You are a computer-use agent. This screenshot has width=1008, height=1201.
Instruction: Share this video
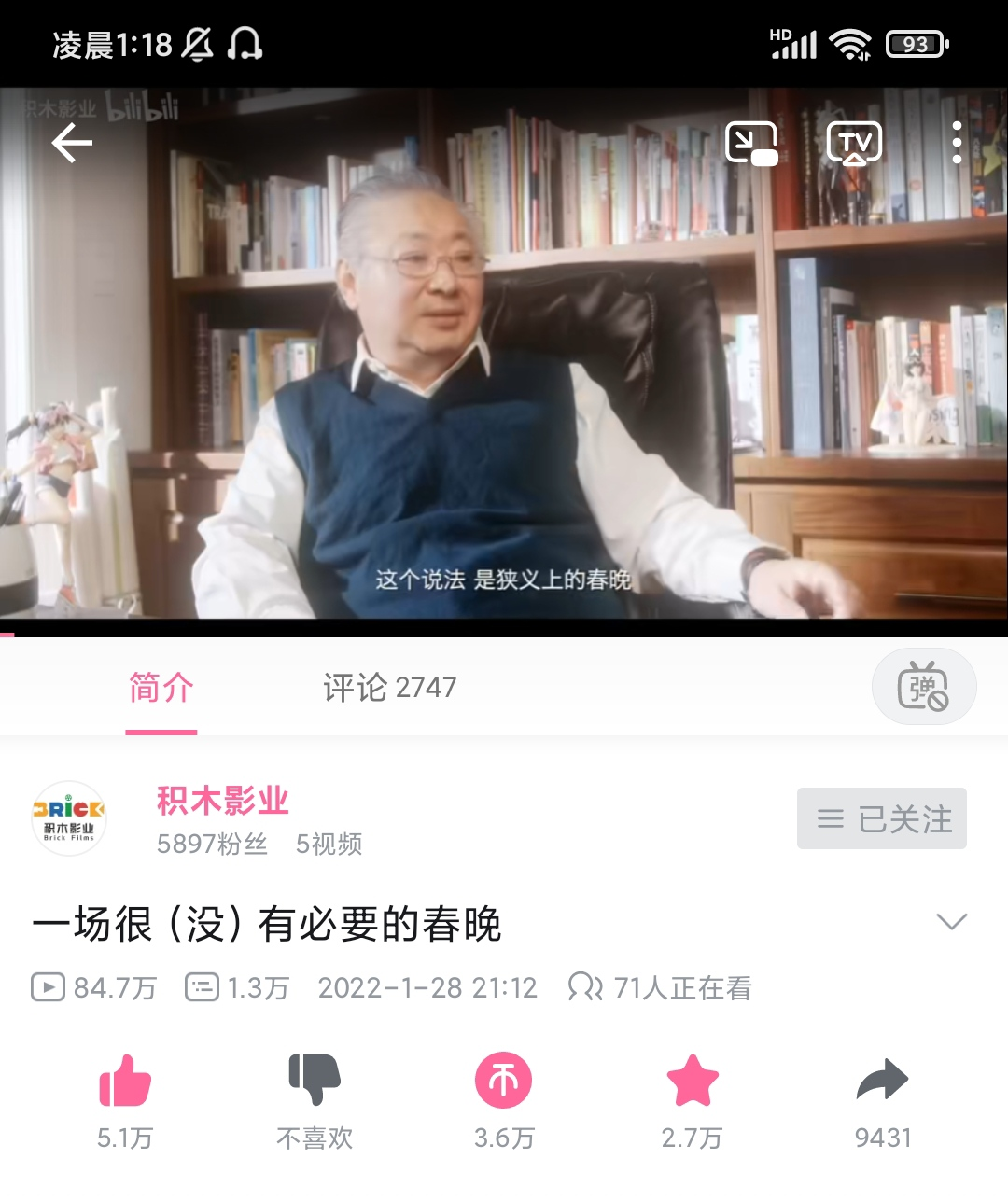tap(882, 1081)
